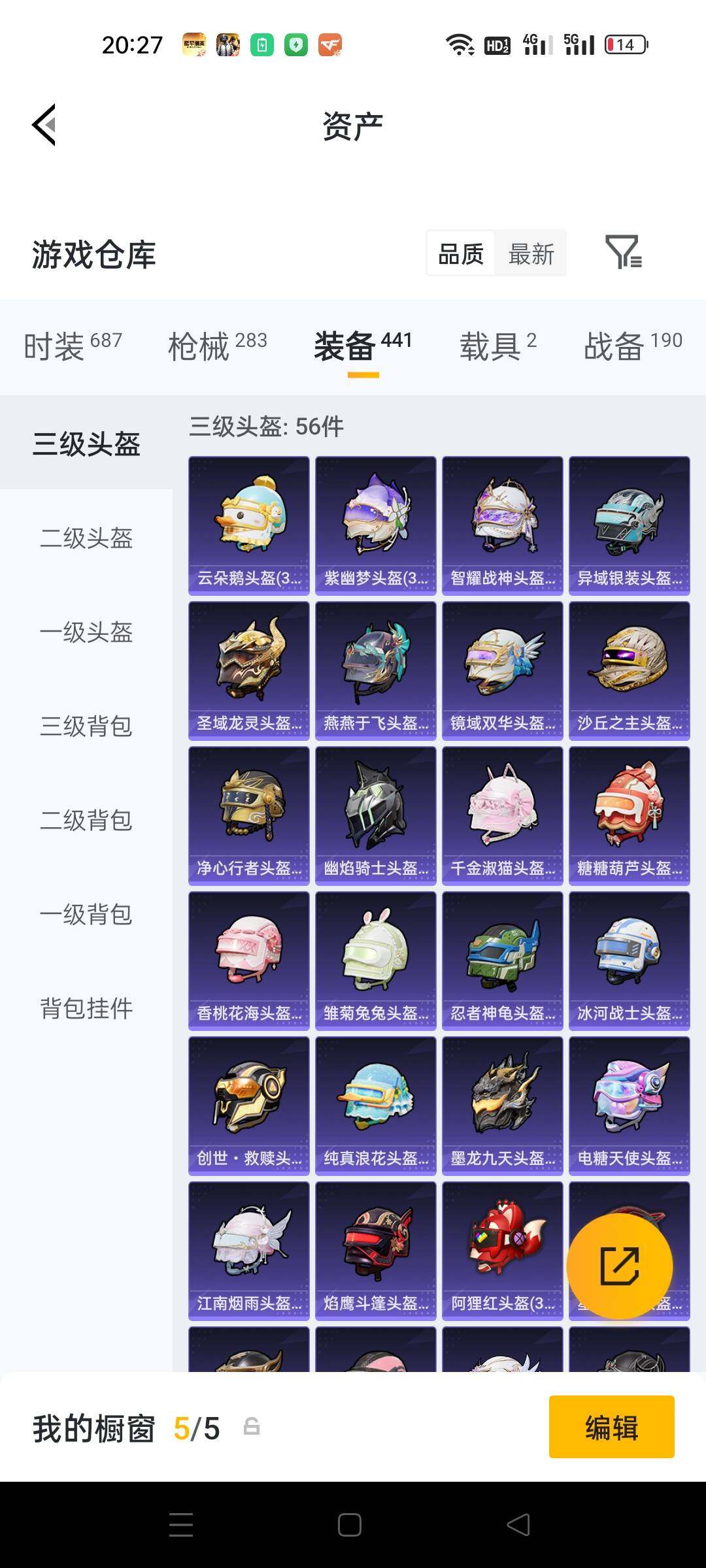Switch sorting back to 品质

pos(462,253)
